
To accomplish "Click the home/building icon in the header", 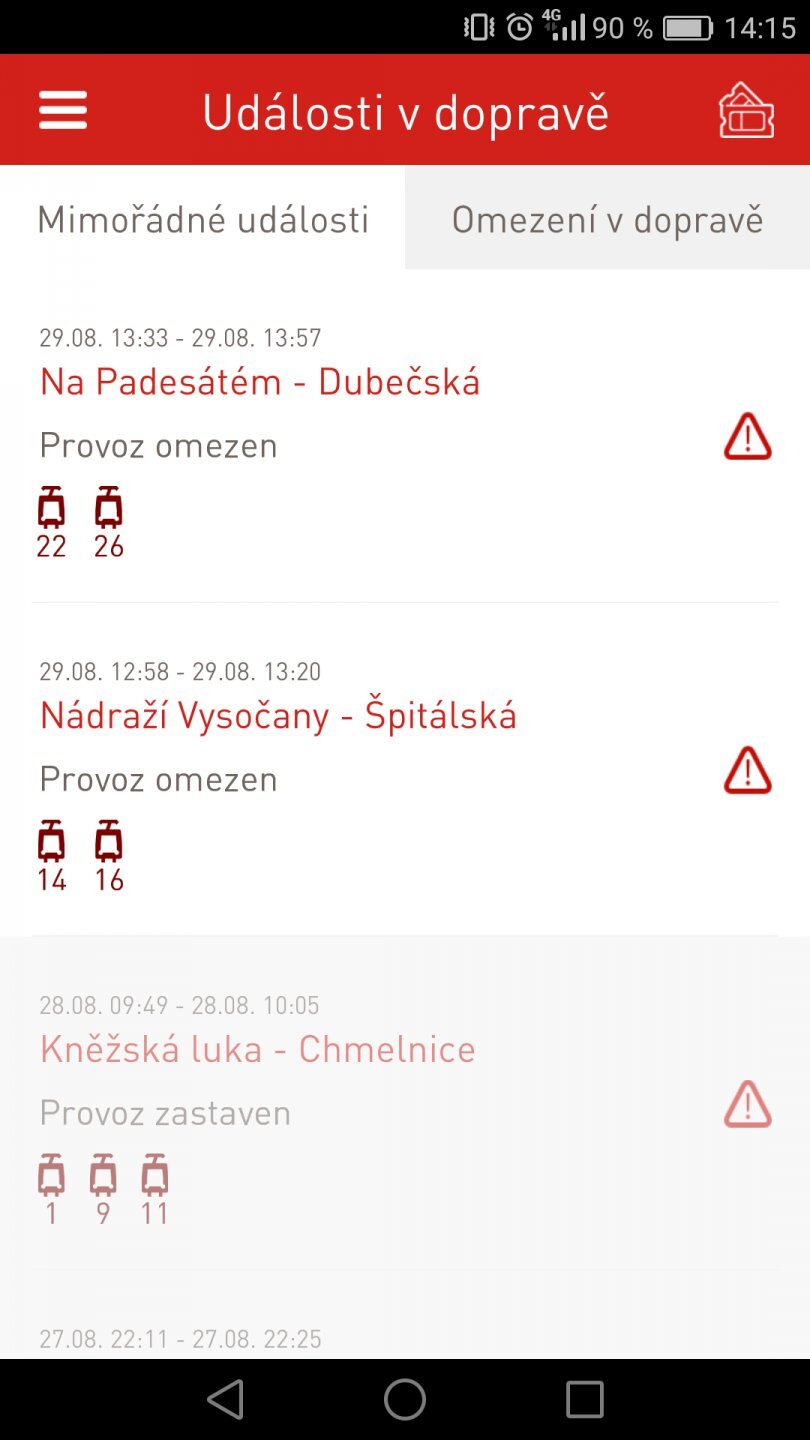I will tap(745, 112).
